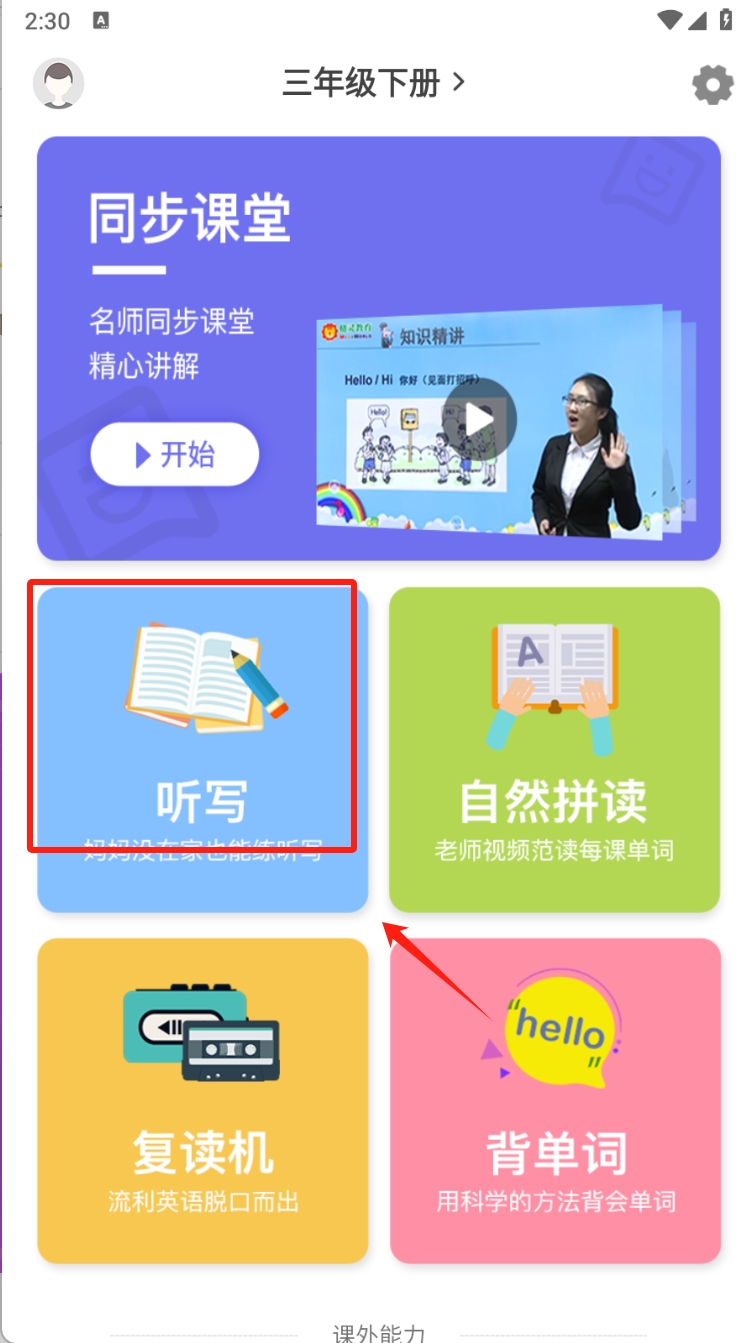Open the 听写 dictation card

[x=202, y=748]
